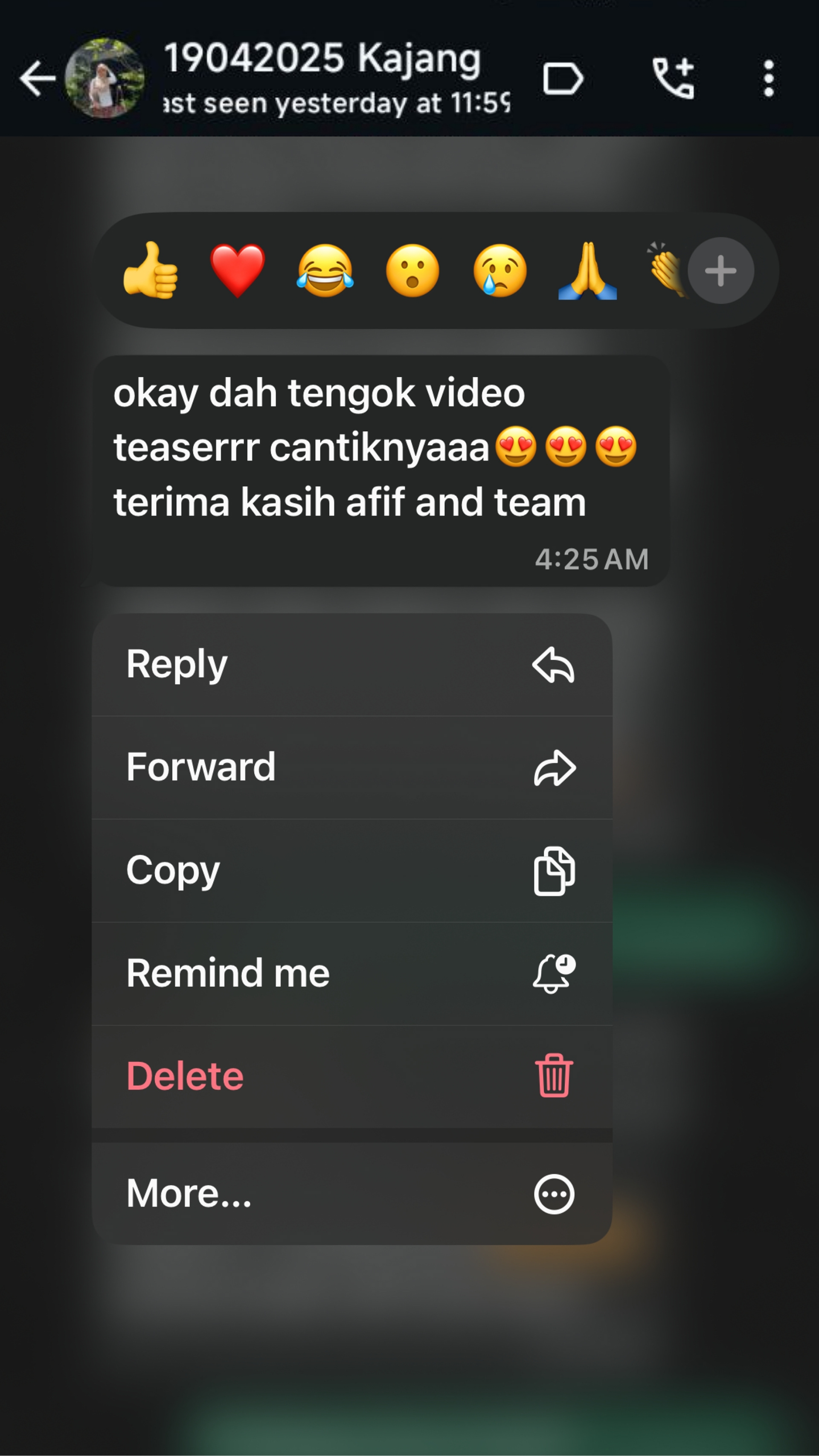The height and width of the screenshot is (1456, 819).
Task: React with the crying face emoji
Action: click(x=500, y=270)
